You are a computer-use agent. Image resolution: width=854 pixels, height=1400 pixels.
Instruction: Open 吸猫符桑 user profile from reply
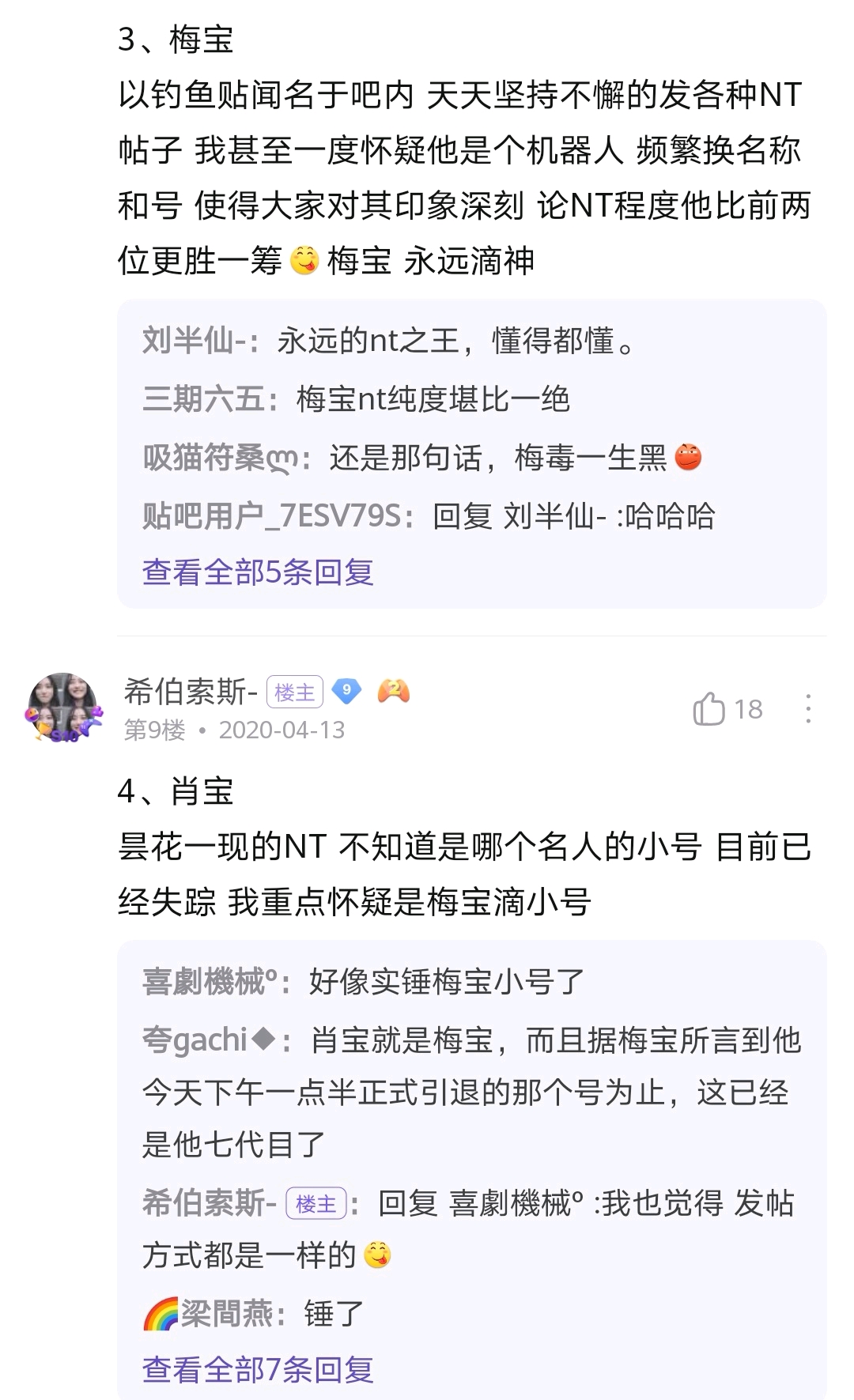pos(219,458)
